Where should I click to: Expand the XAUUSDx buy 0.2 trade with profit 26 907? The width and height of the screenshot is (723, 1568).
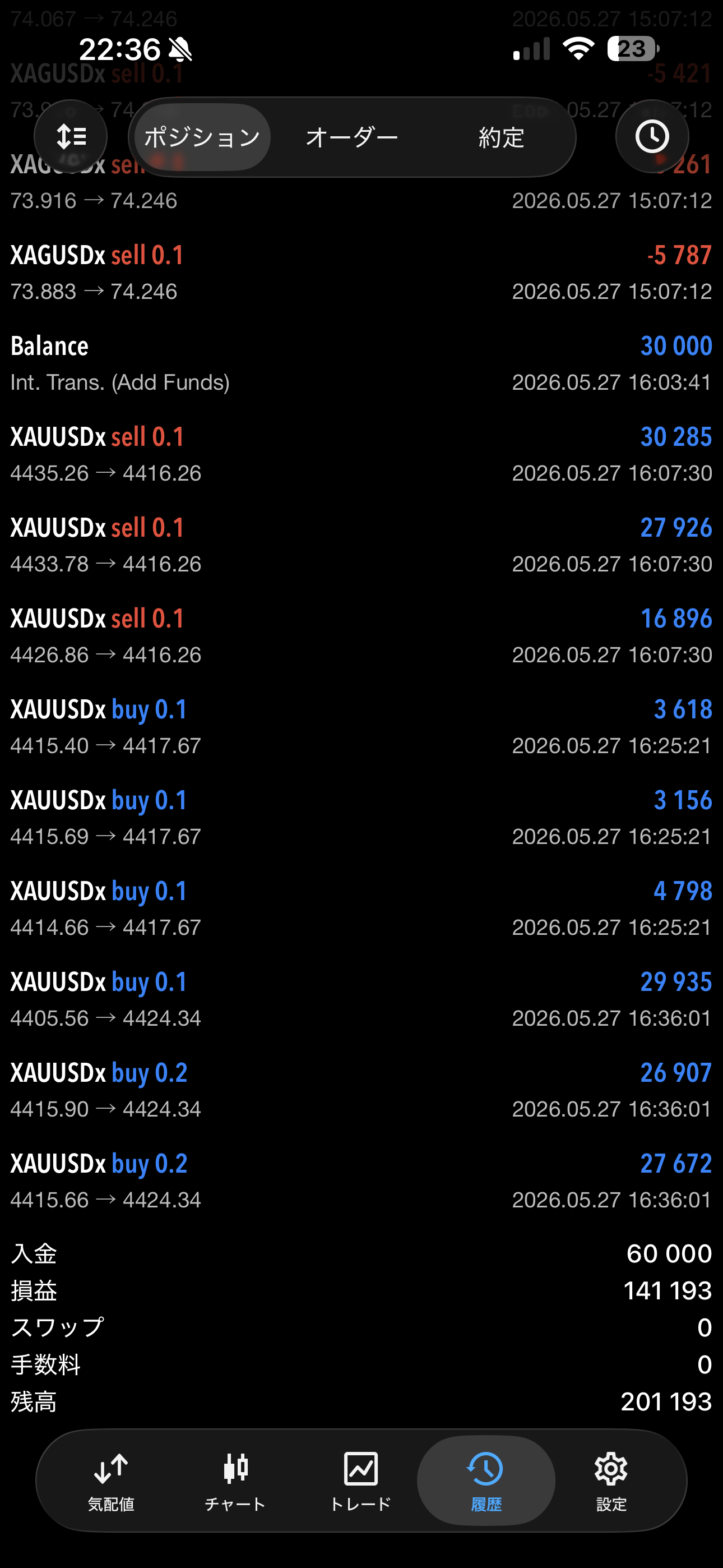click(361, 1090)
